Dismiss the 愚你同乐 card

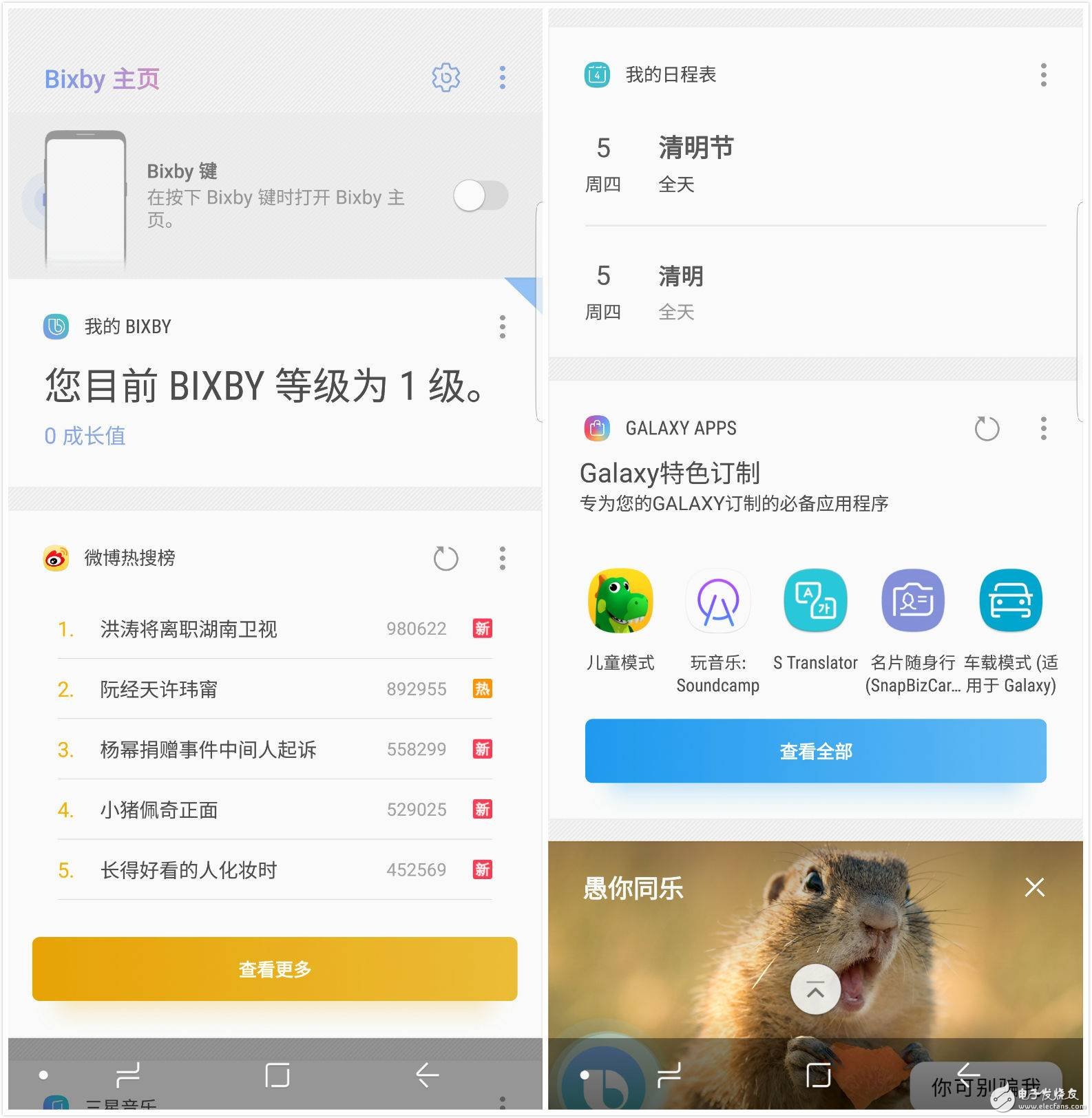[1034, 887]
